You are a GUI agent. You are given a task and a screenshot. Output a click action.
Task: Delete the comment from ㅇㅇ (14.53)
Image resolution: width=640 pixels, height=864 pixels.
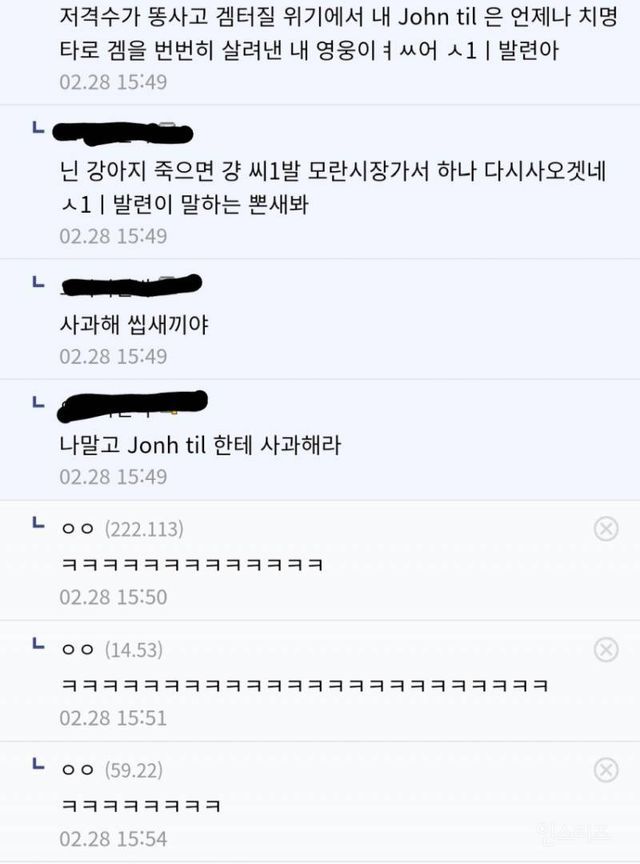[606, 650]
